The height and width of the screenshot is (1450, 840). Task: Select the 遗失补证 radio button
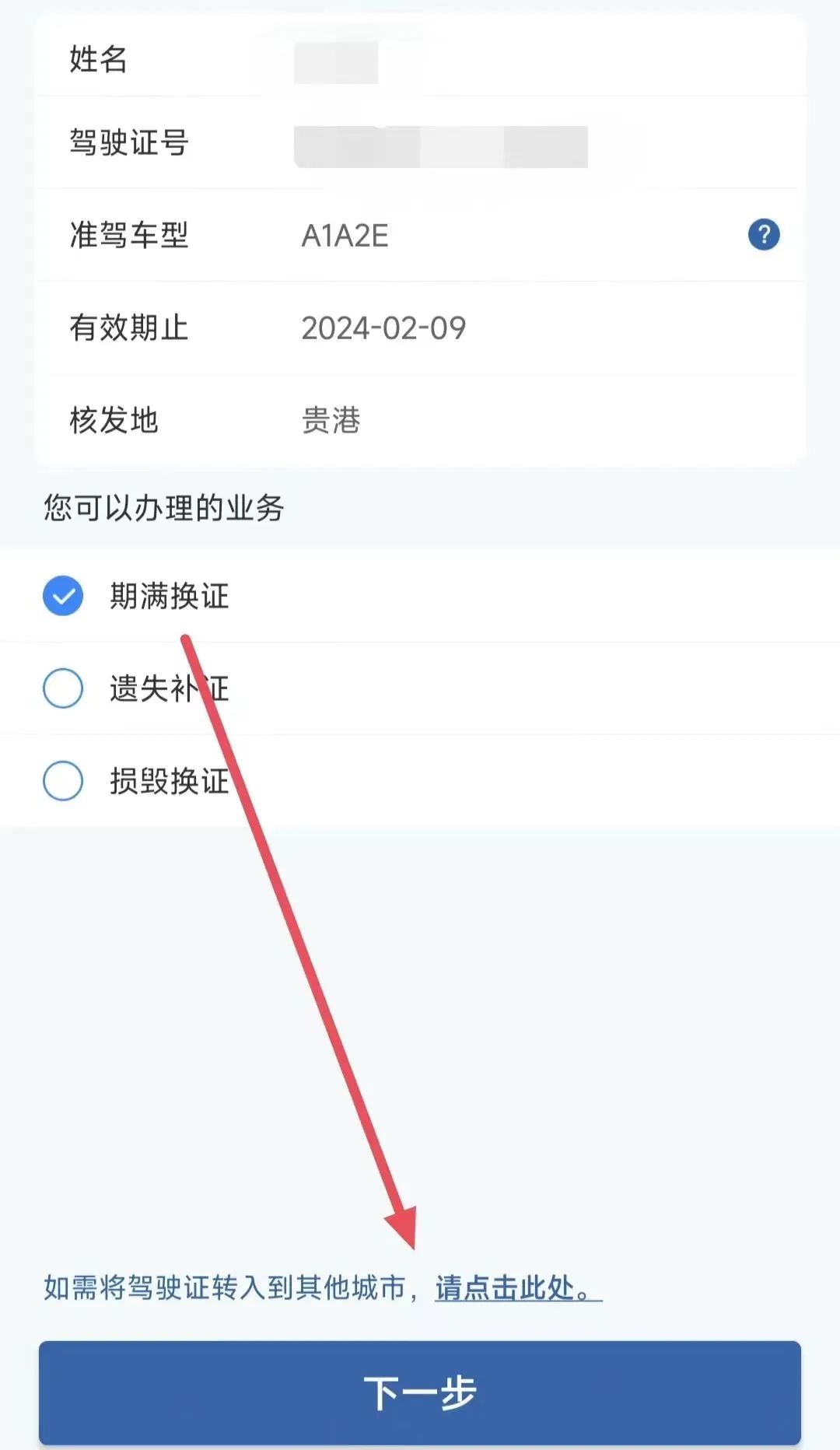point(63,688)
